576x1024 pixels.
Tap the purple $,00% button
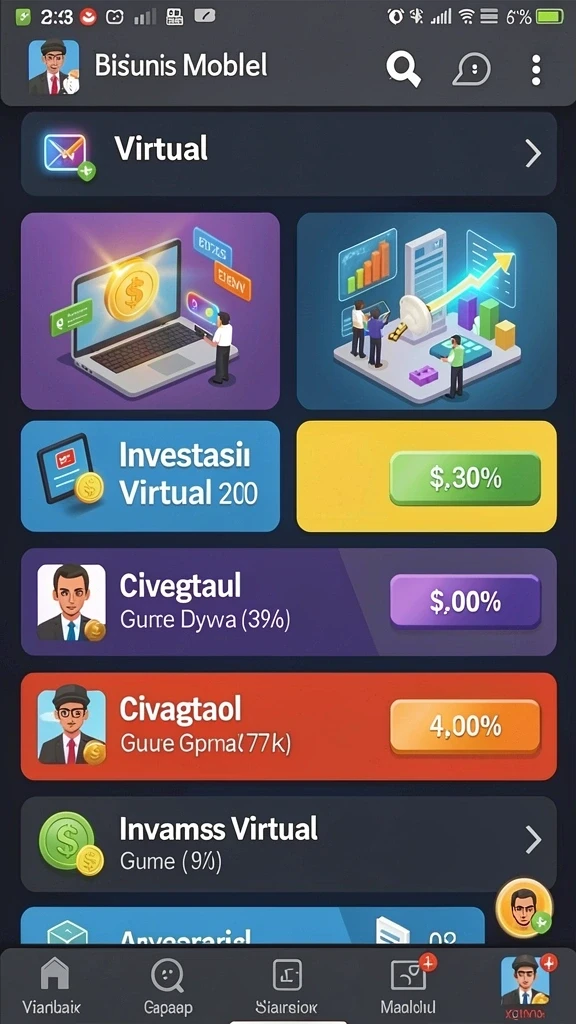(x=465, y=601)
